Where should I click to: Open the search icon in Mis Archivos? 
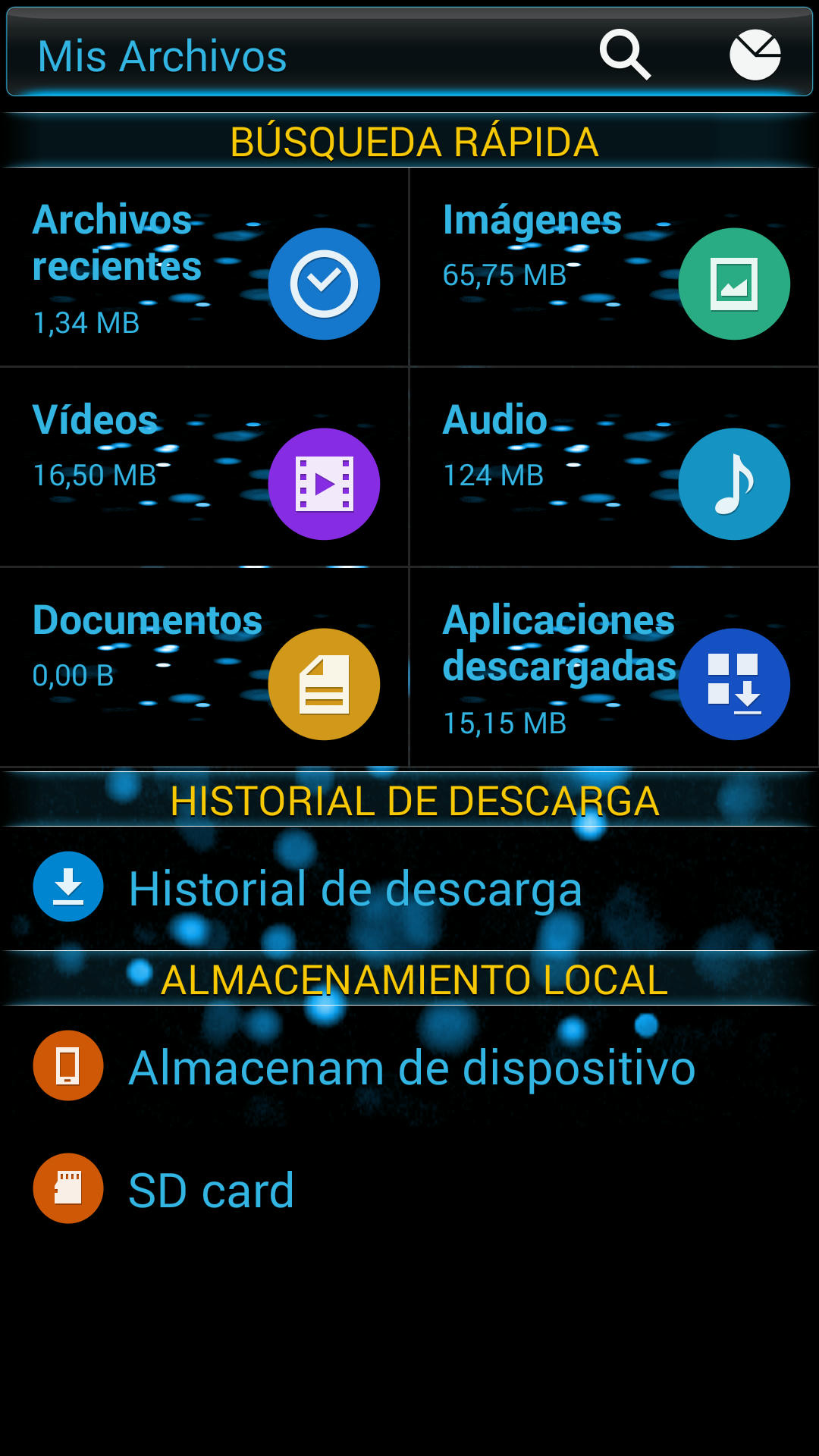click(625, 55)
